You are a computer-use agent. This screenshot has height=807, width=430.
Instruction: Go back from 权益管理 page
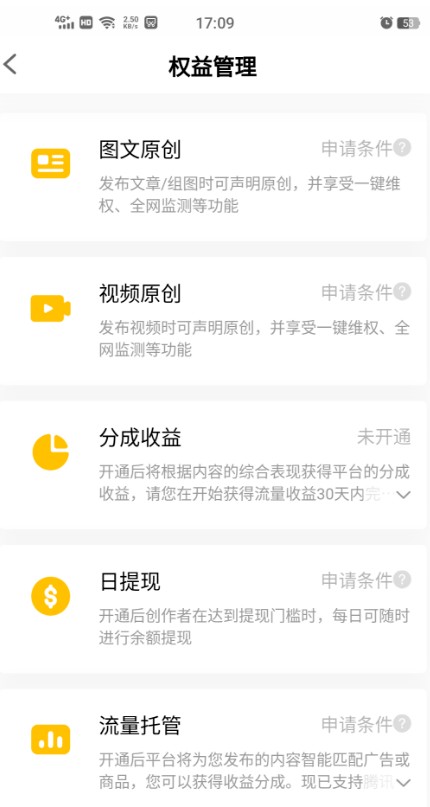pos(10,65)
